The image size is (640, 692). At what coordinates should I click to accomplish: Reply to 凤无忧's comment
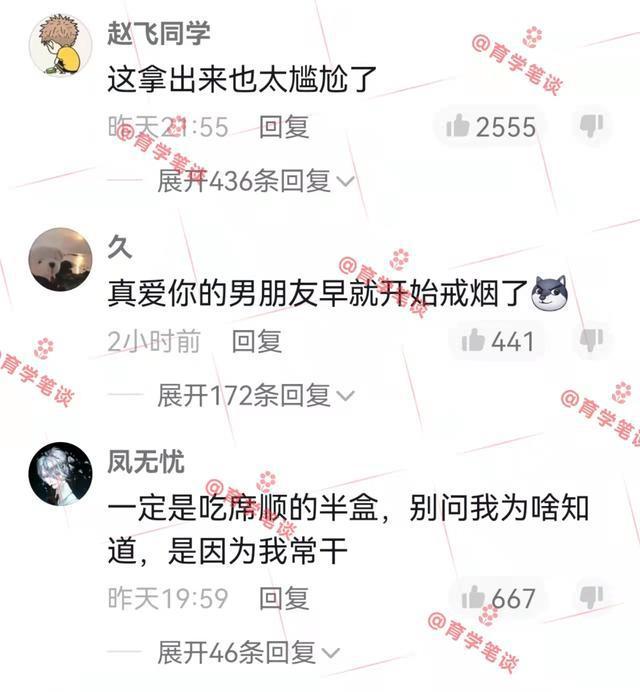coord(284,599)
